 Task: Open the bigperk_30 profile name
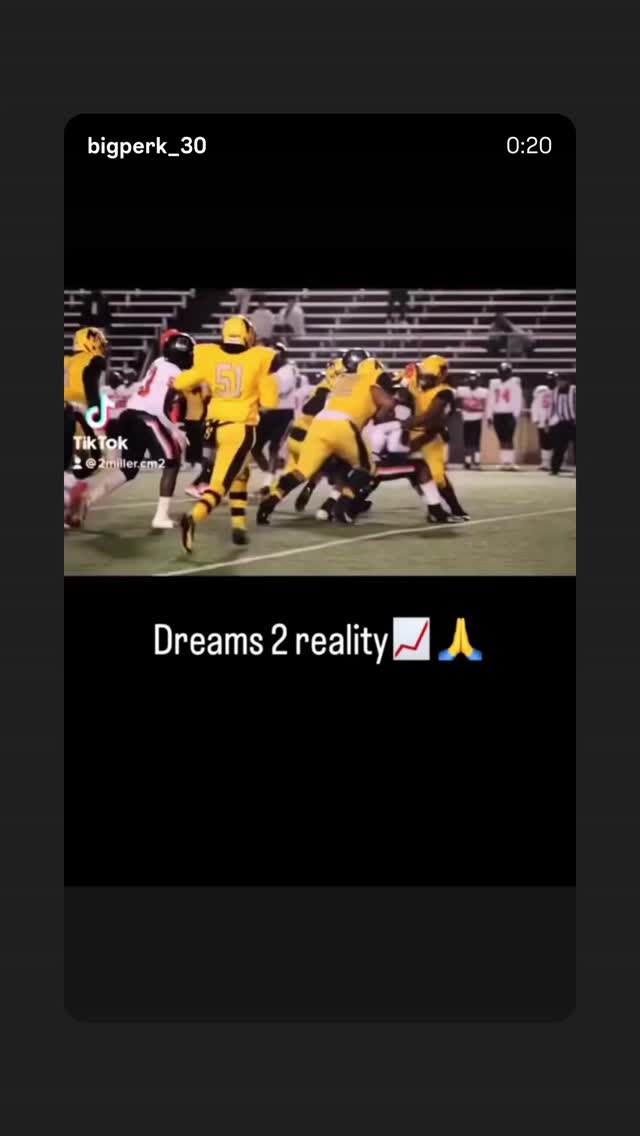pyautogui.click(x=146, y=146)
